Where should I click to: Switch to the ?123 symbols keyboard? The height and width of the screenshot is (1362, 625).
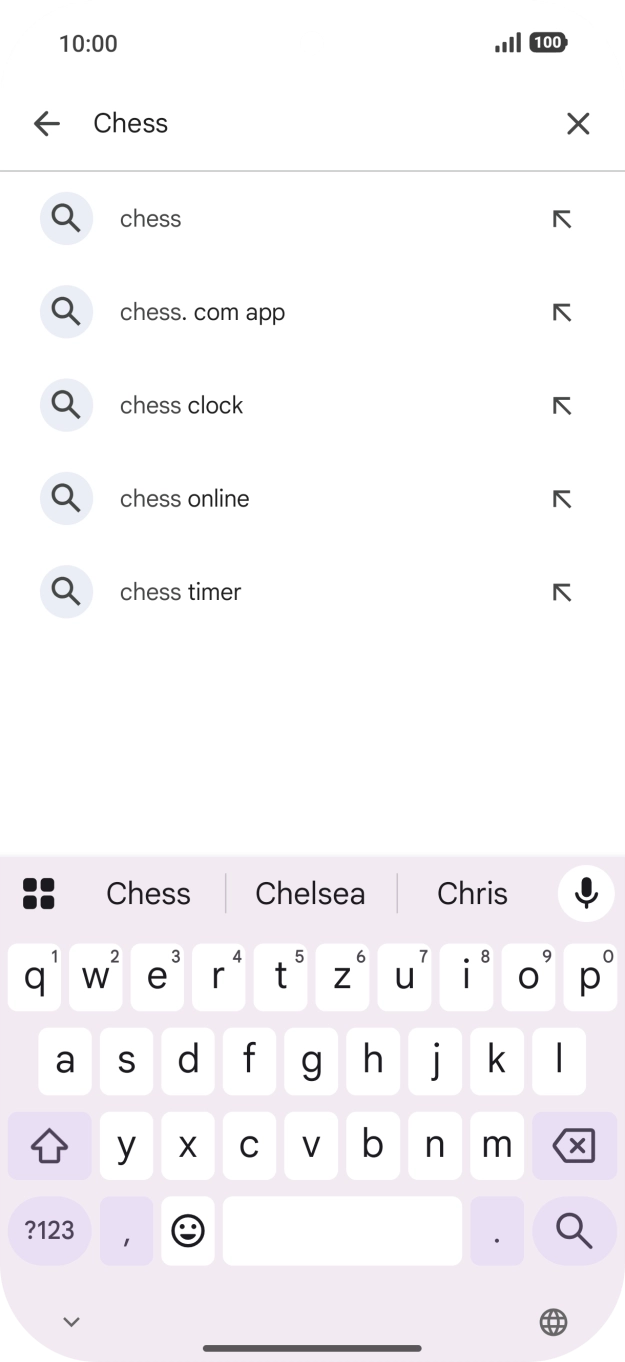[50, 1231]
